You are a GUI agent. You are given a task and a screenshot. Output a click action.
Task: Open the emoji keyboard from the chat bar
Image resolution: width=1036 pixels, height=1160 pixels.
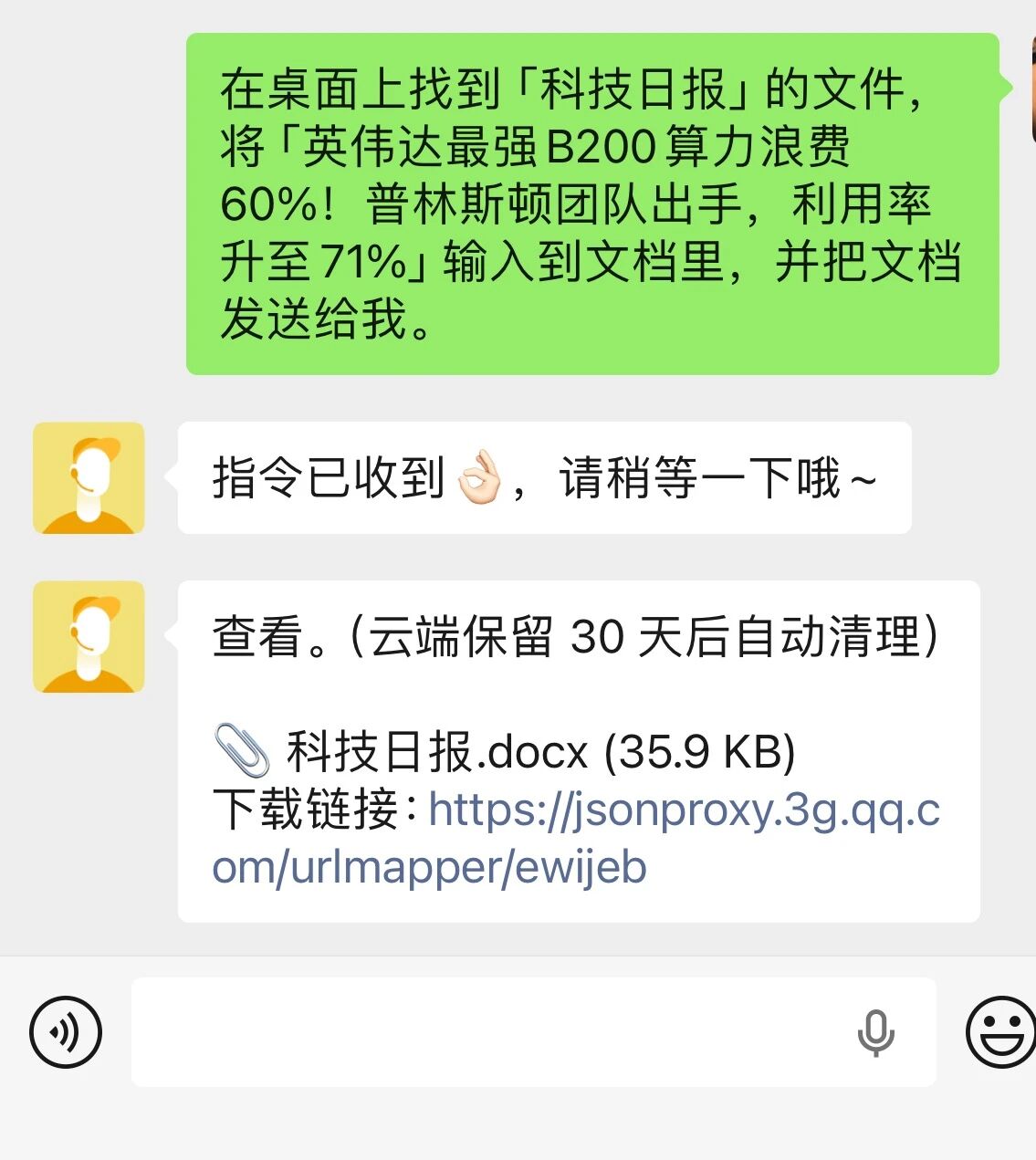coord(999,1032)
